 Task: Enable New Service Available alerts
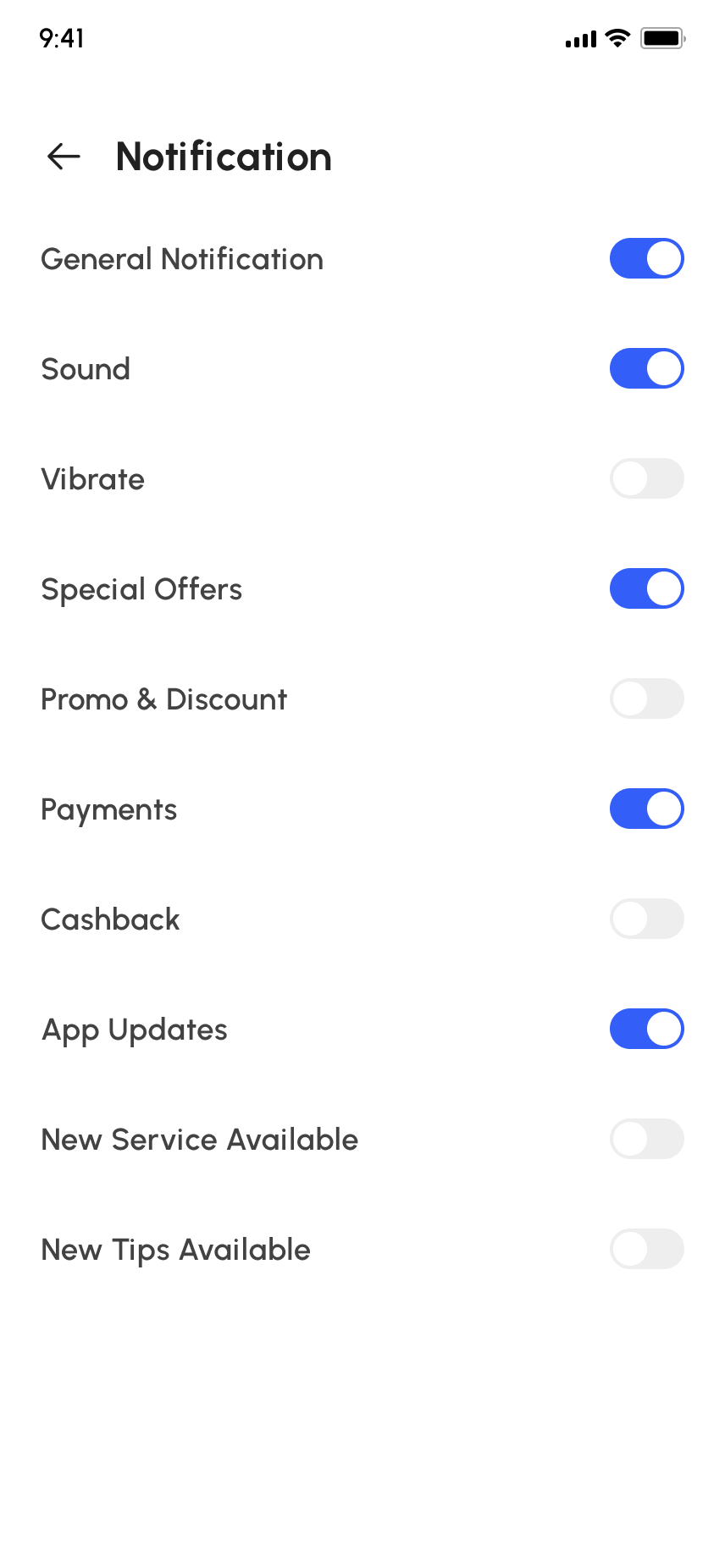(x=646, y=1139)
